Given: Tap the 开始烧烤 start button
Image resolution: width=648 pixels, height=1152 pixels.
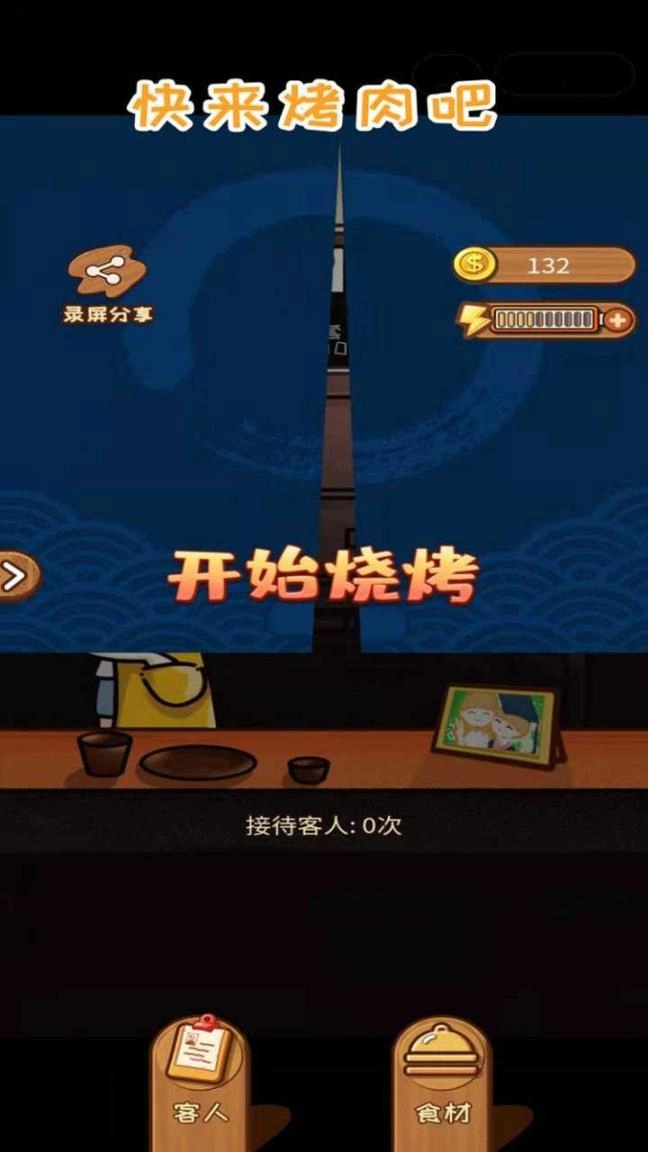Looking at the screenshot, I should (323, 575).
